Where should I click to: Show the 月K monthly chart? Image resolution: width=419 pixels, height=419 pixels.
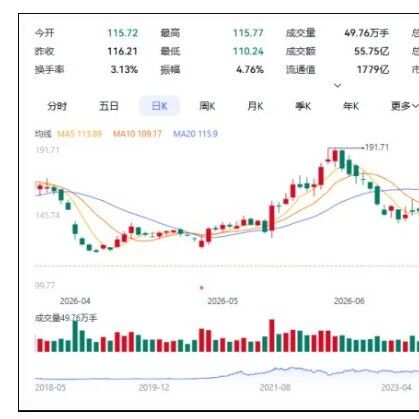pos(255,106)
